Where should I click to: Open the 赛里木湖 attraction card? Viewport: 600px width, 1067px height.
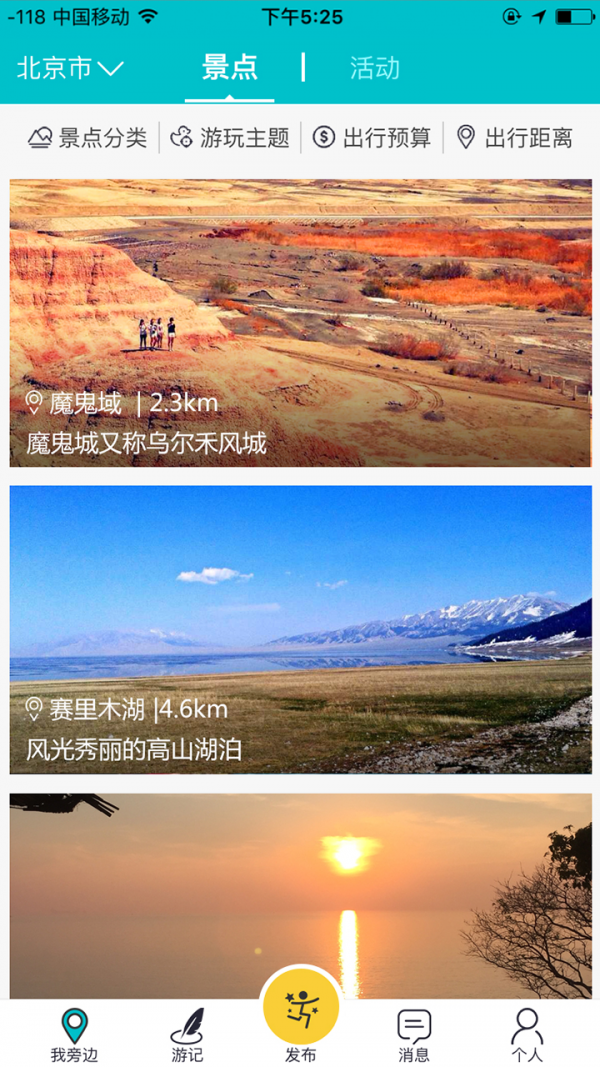pyautogui.click(x=300, y=630)
